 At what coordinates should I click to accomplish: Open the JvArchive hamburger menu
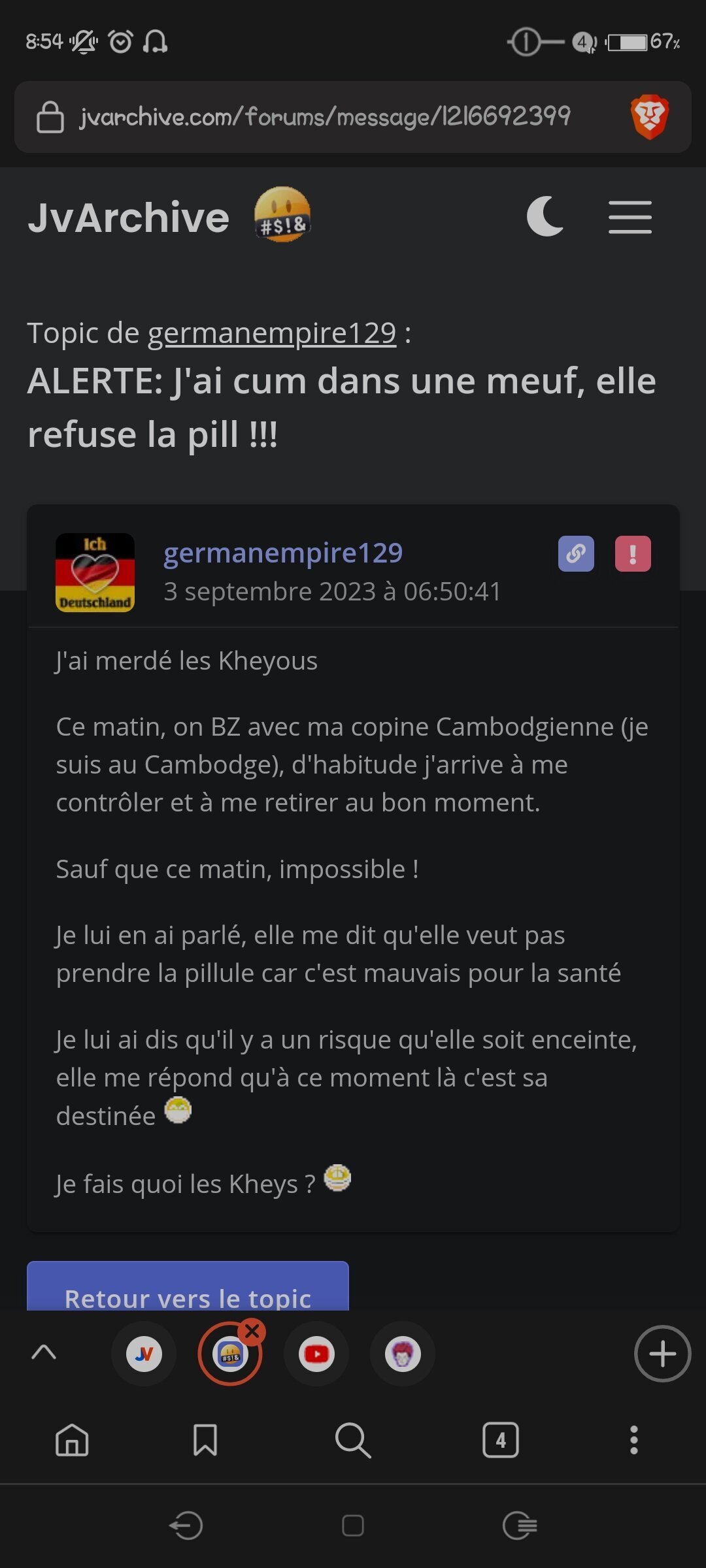630,217
